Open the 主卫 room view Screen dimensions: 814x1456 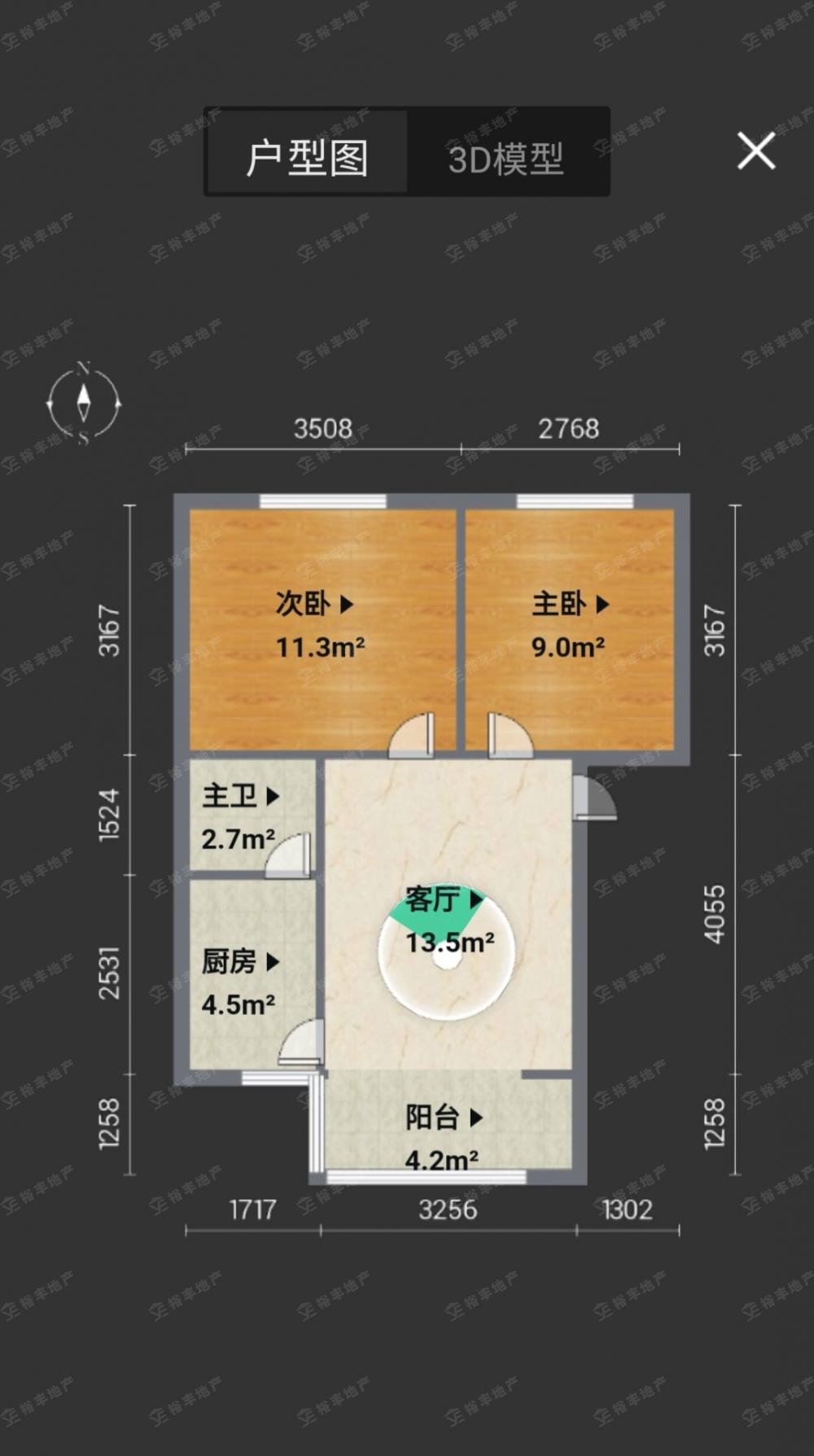241,795
